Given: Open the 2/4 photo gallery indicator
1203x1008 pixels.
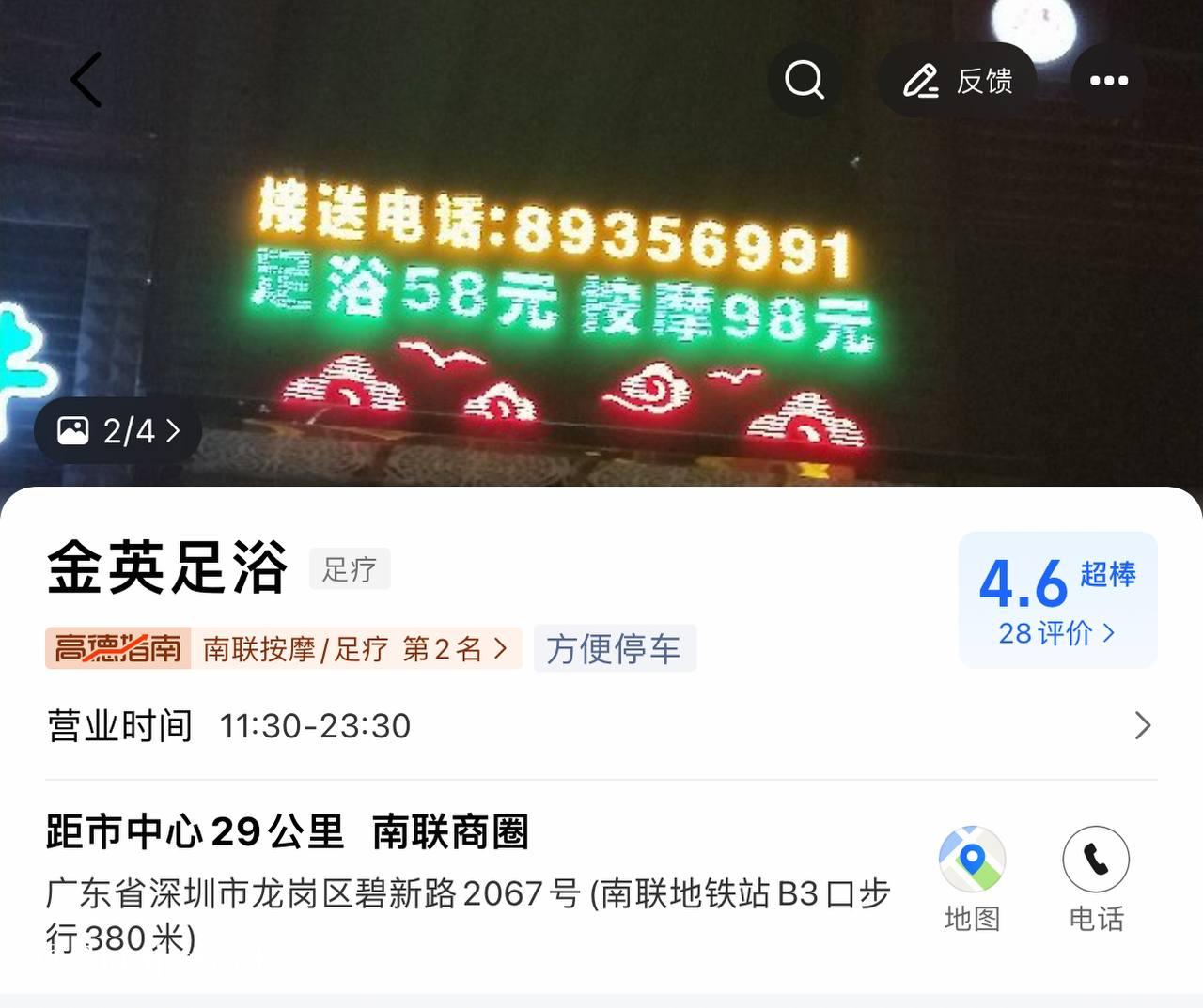Looking at the screenshot, I should pyautogui.click(x=118, y=431).
